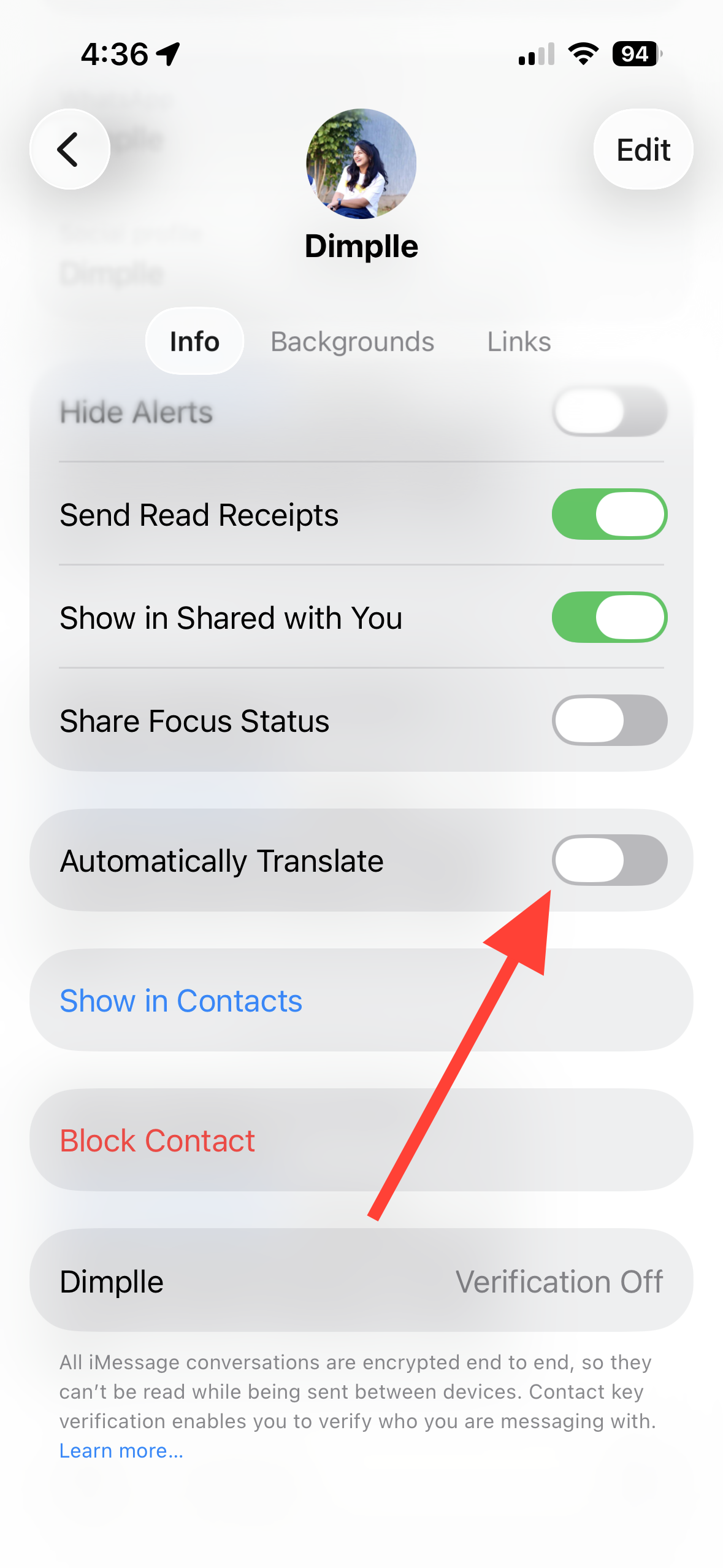Switch to the Links tab
Viewport: 723px width, 1568px height.
[x=519, y=341]
